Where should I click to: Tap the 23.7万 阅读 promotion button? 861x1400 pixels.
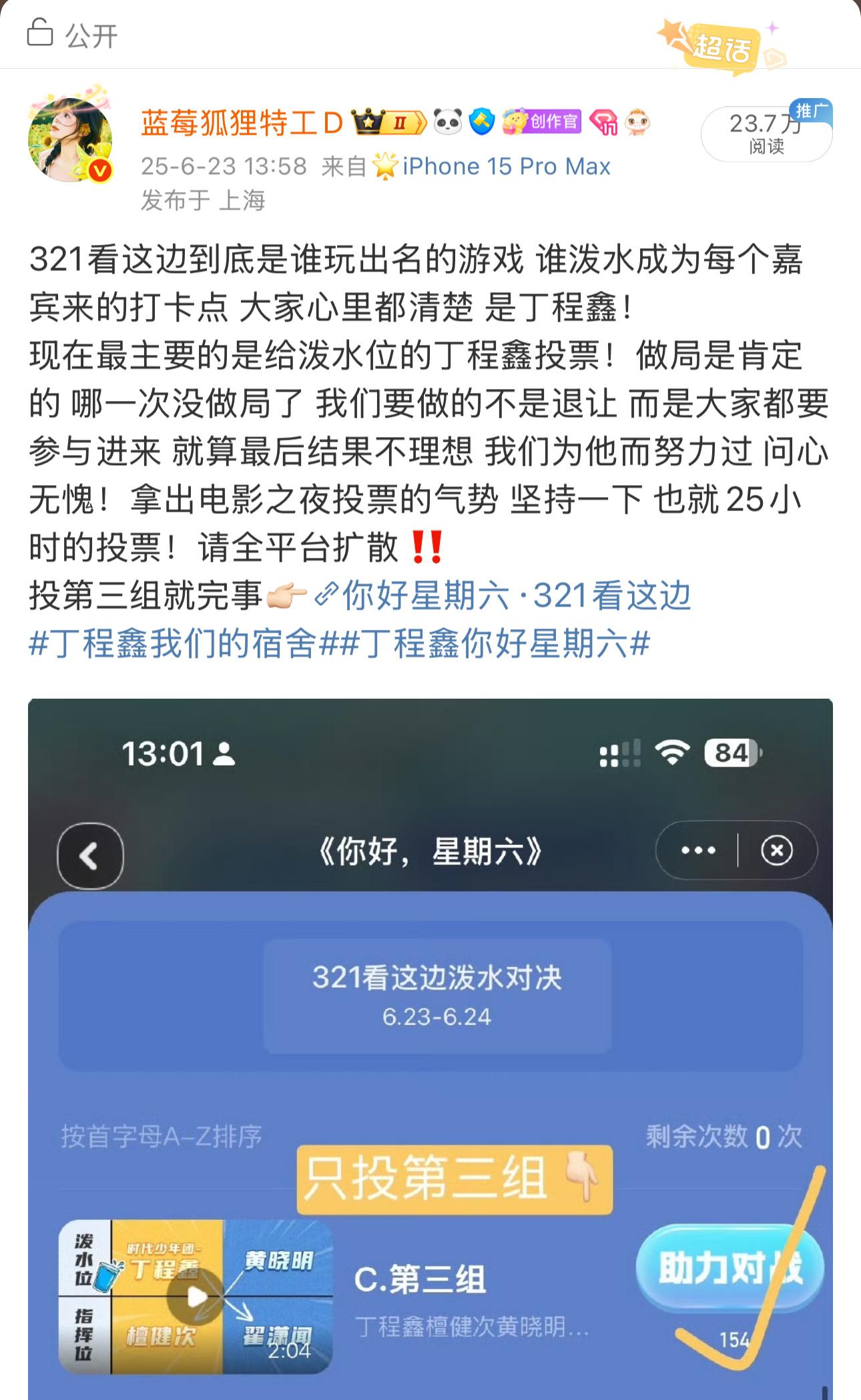pyautogui.click(x=766, y=133)
